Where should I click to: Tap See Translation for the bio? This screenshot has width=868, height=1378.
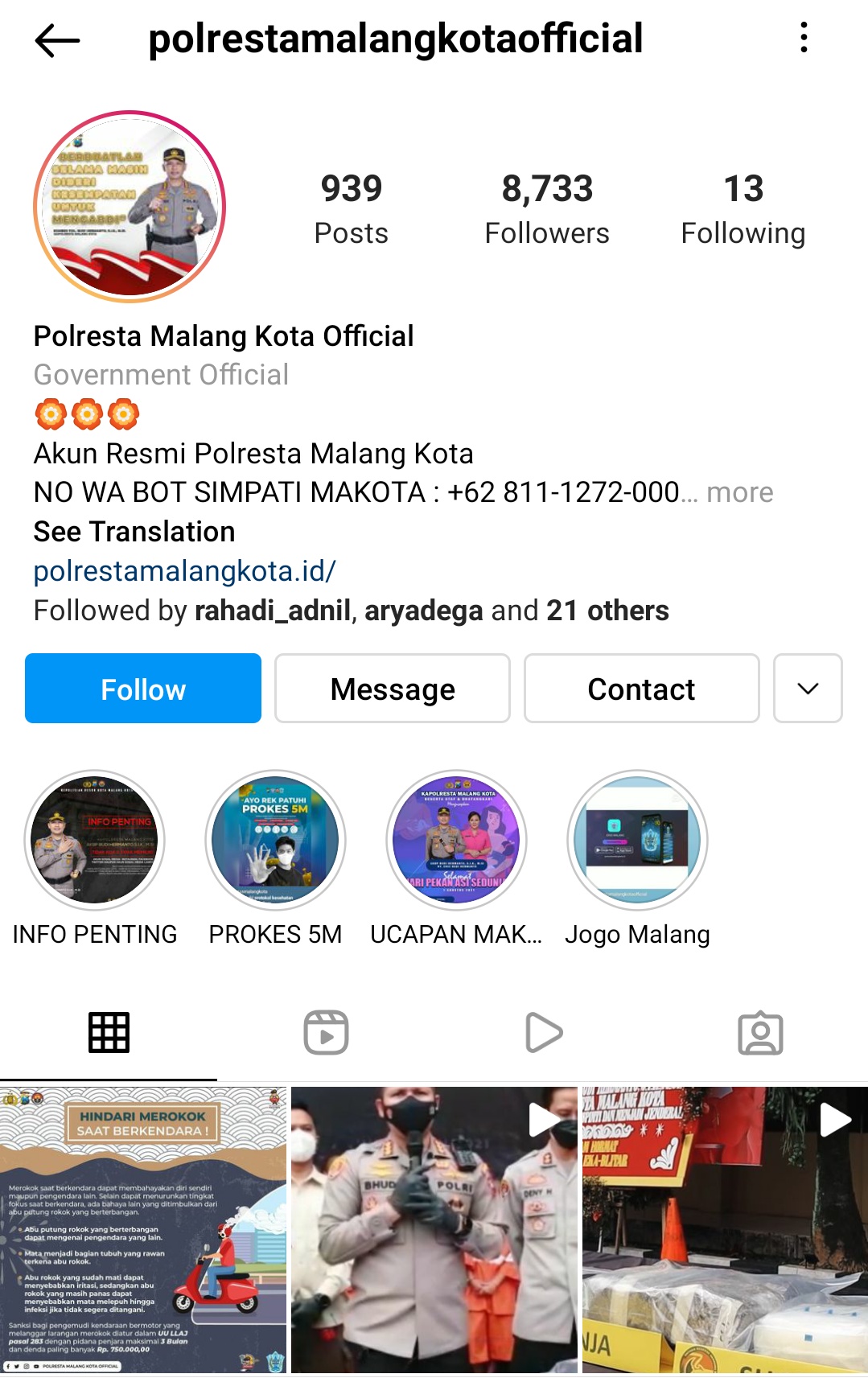click(x=134, y=532)
